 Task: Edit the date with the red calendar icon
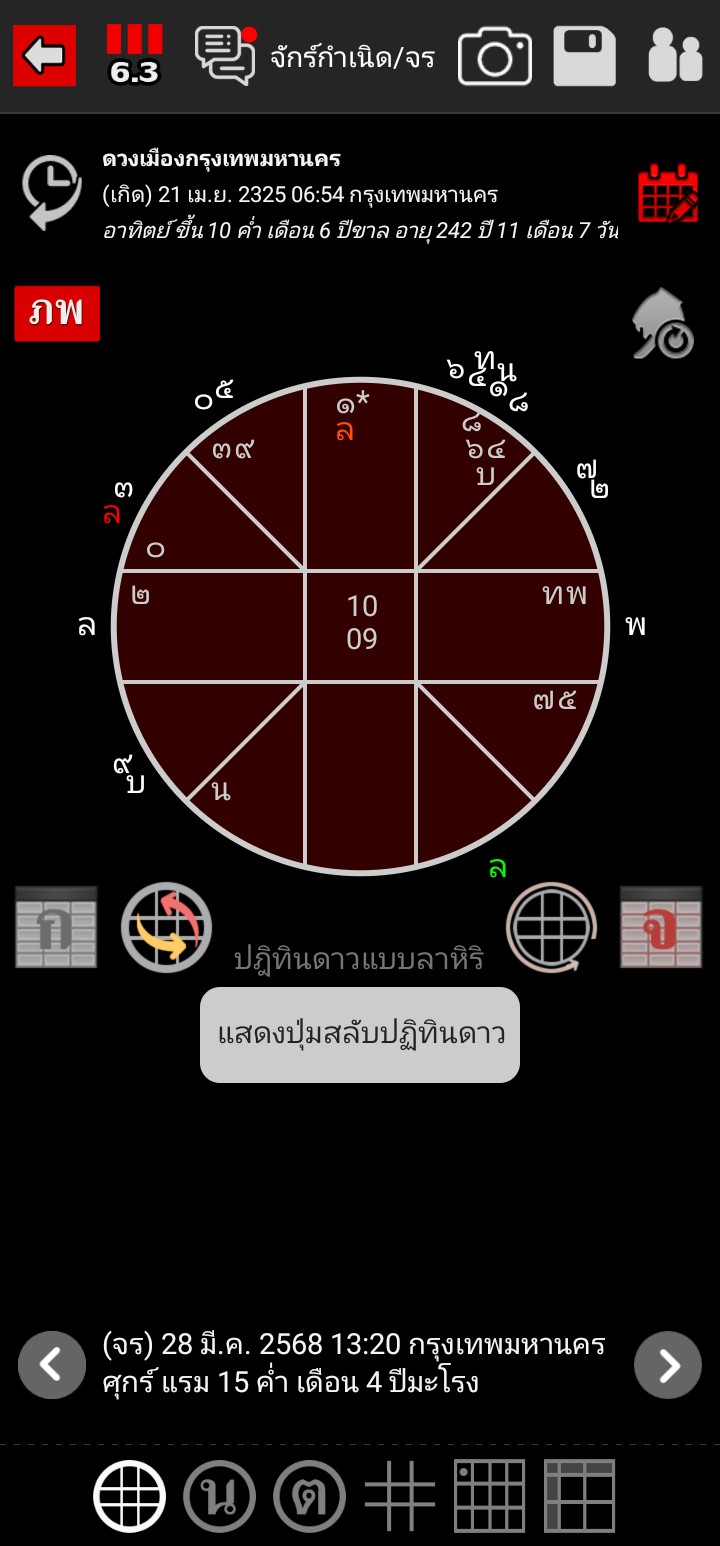(668, 192)
